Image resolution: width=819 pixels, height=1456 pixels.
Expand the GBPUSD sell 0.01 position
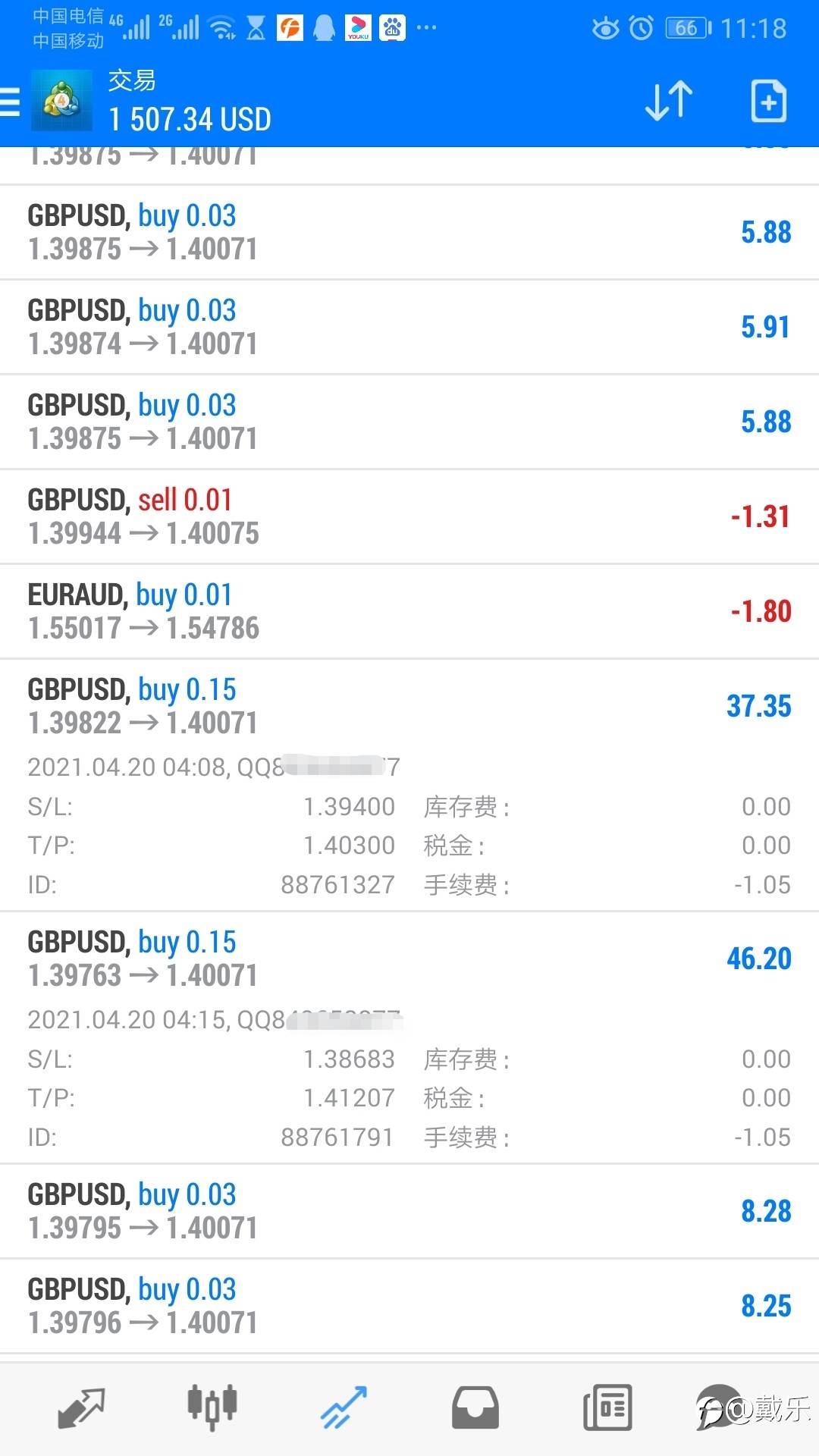coord(409,516)
